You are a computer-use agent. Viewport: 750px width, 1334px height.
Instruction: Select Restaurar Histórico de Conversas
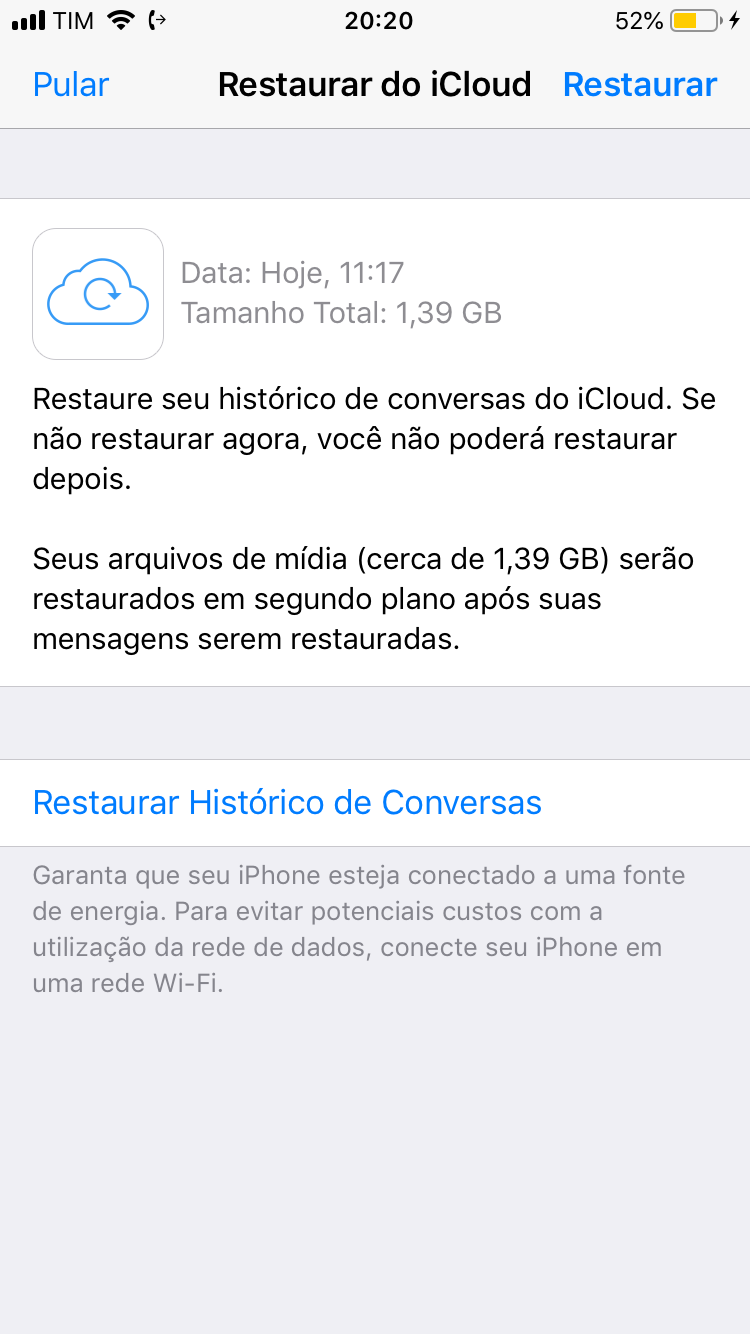tap(375, 803)
